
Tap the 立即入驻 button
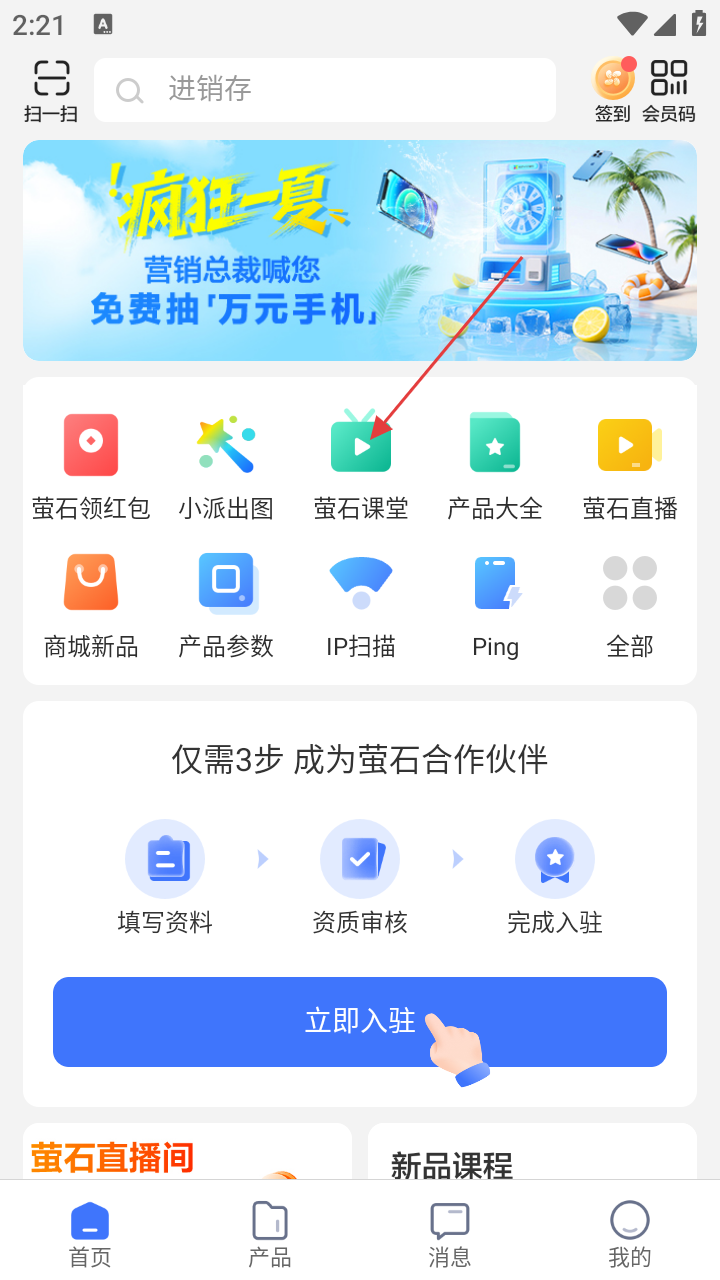(x=360, y=1021)
